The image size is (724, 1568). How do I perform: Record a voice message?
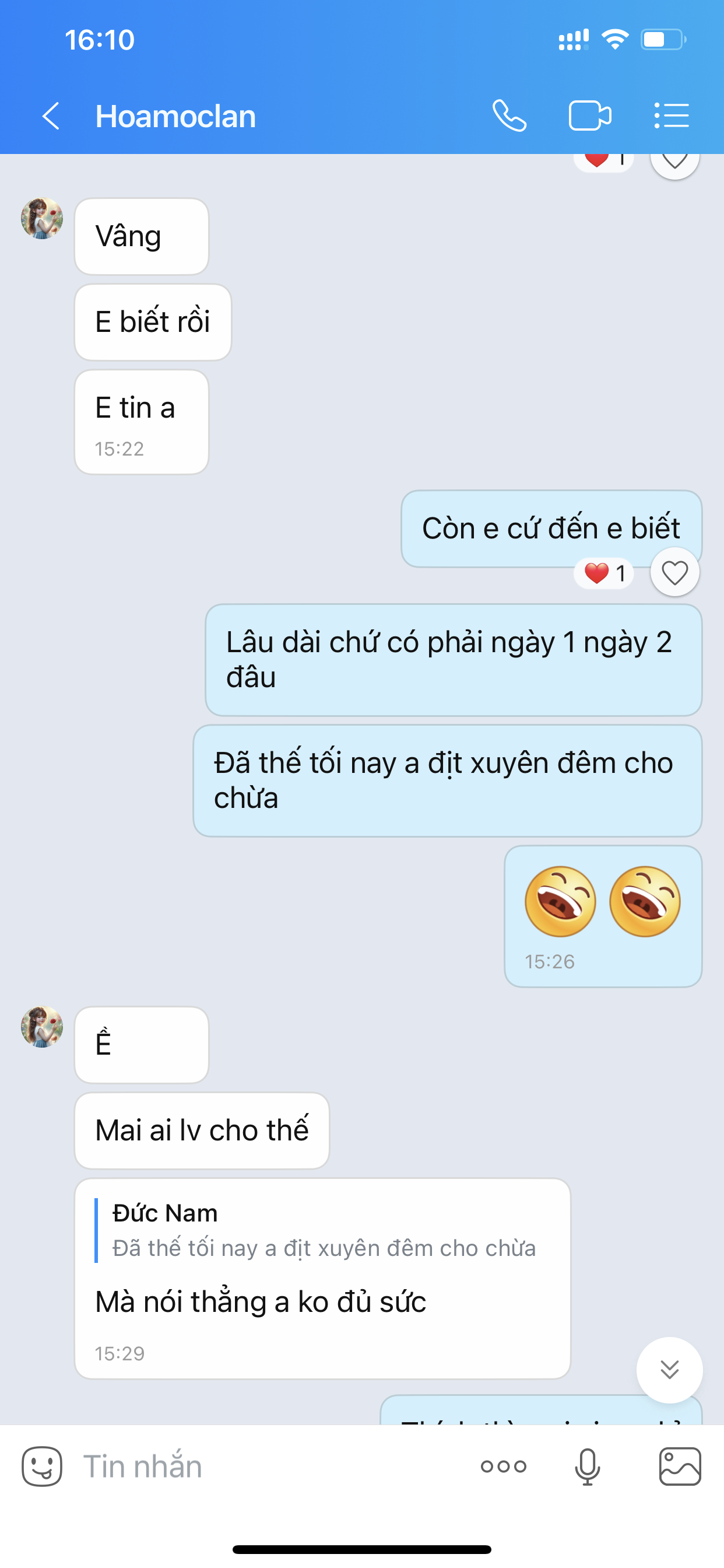click(x=587, y=1466)
